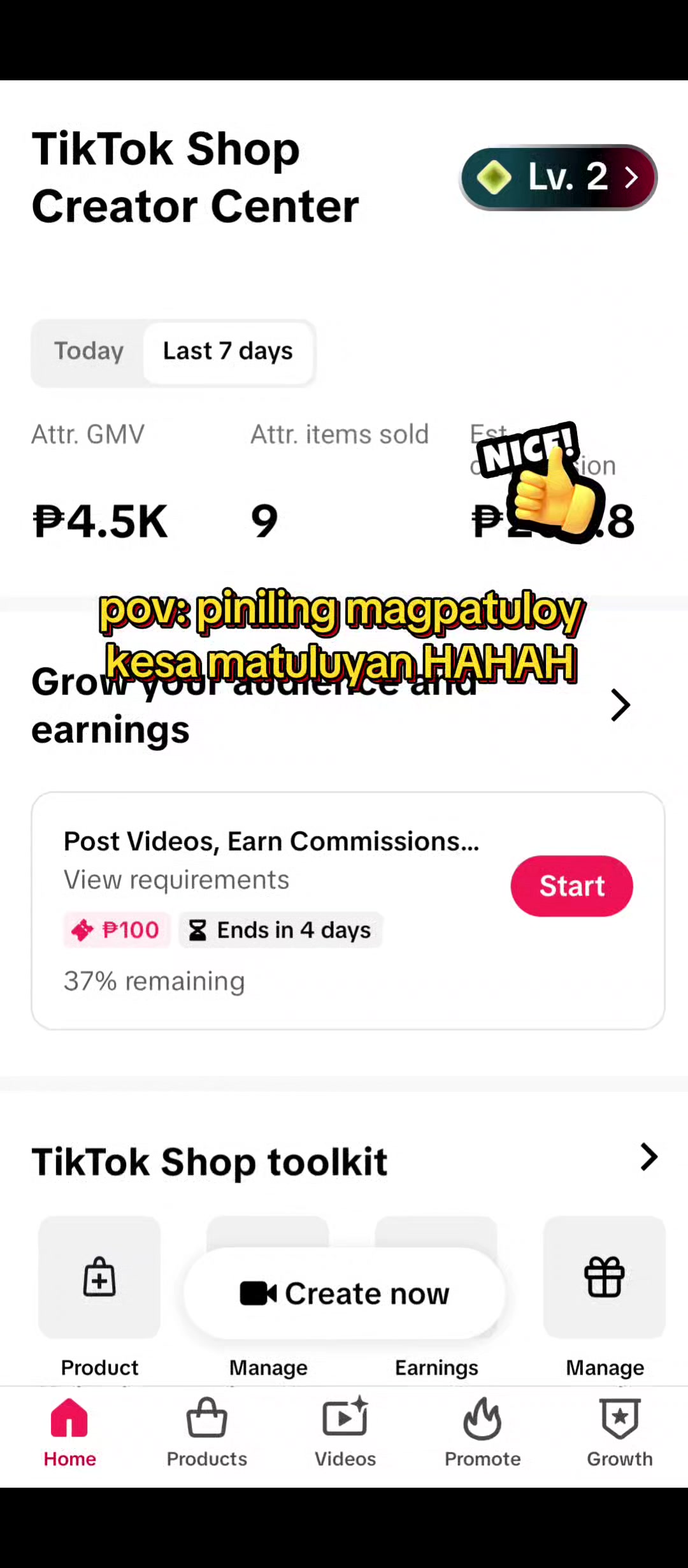Select the Last 7 days tab
Viewport: 688px width, 1568px height.
pyautogui.click(x=228, y=351)
